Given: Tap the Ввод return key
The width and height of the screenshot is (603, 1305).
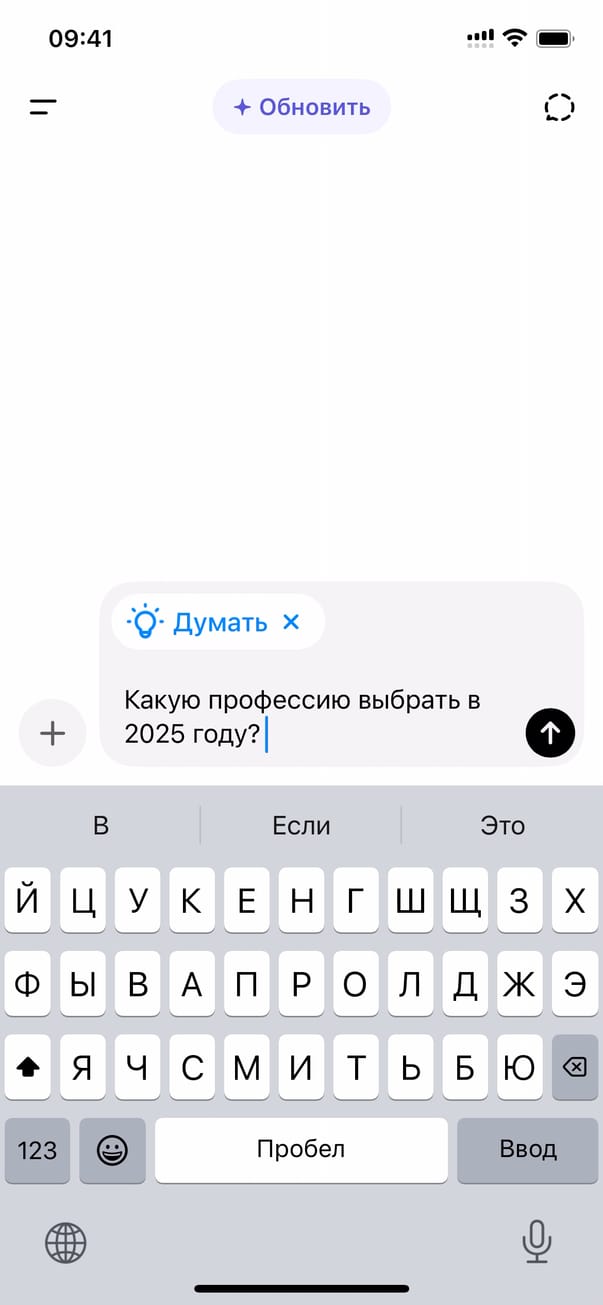Looking at the screenshot, I should point(528,1150).
